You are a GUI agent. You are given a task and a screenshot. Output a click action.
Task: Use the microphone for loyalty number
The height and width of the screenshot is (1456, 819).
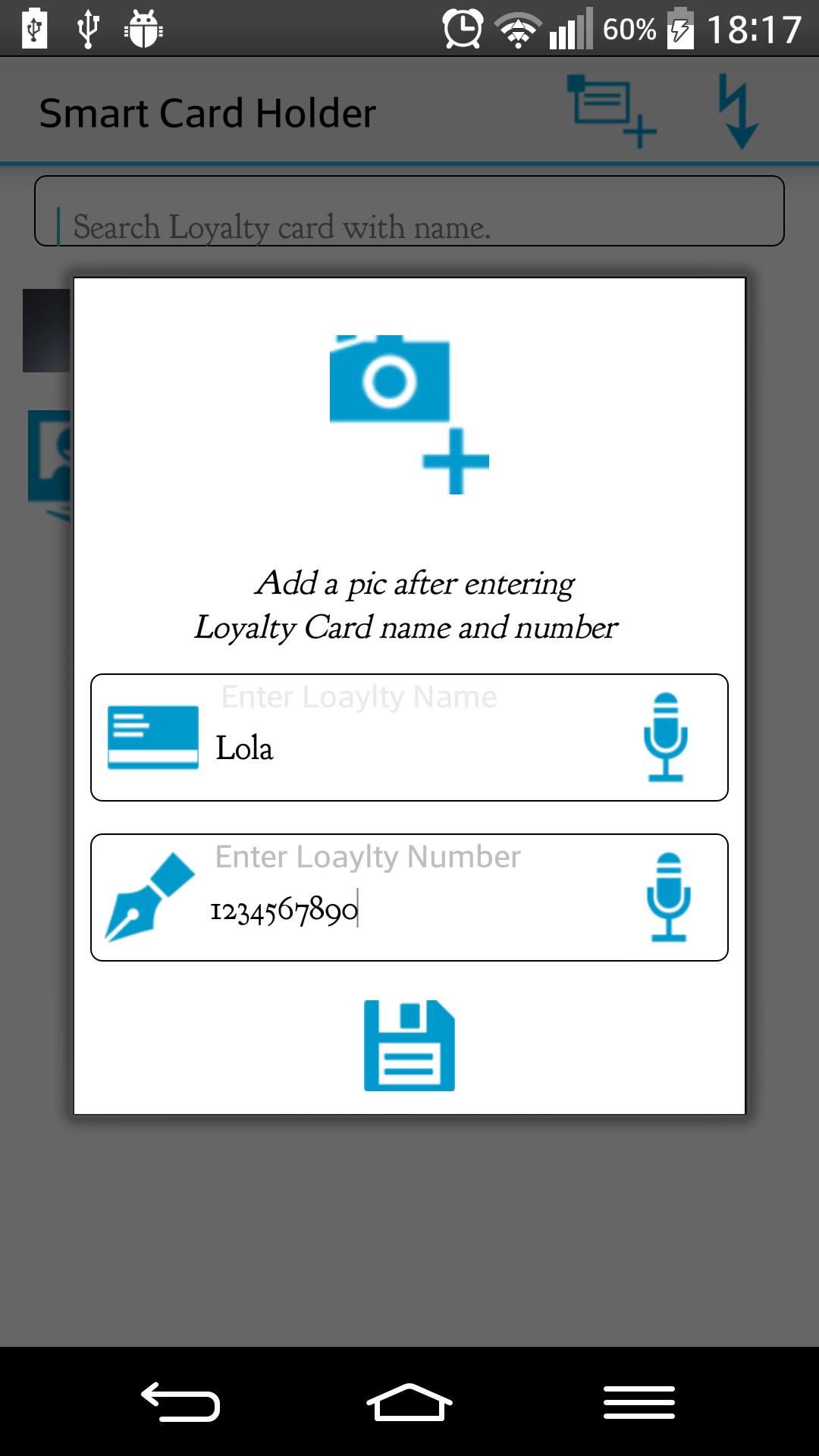tap(668, 897)
